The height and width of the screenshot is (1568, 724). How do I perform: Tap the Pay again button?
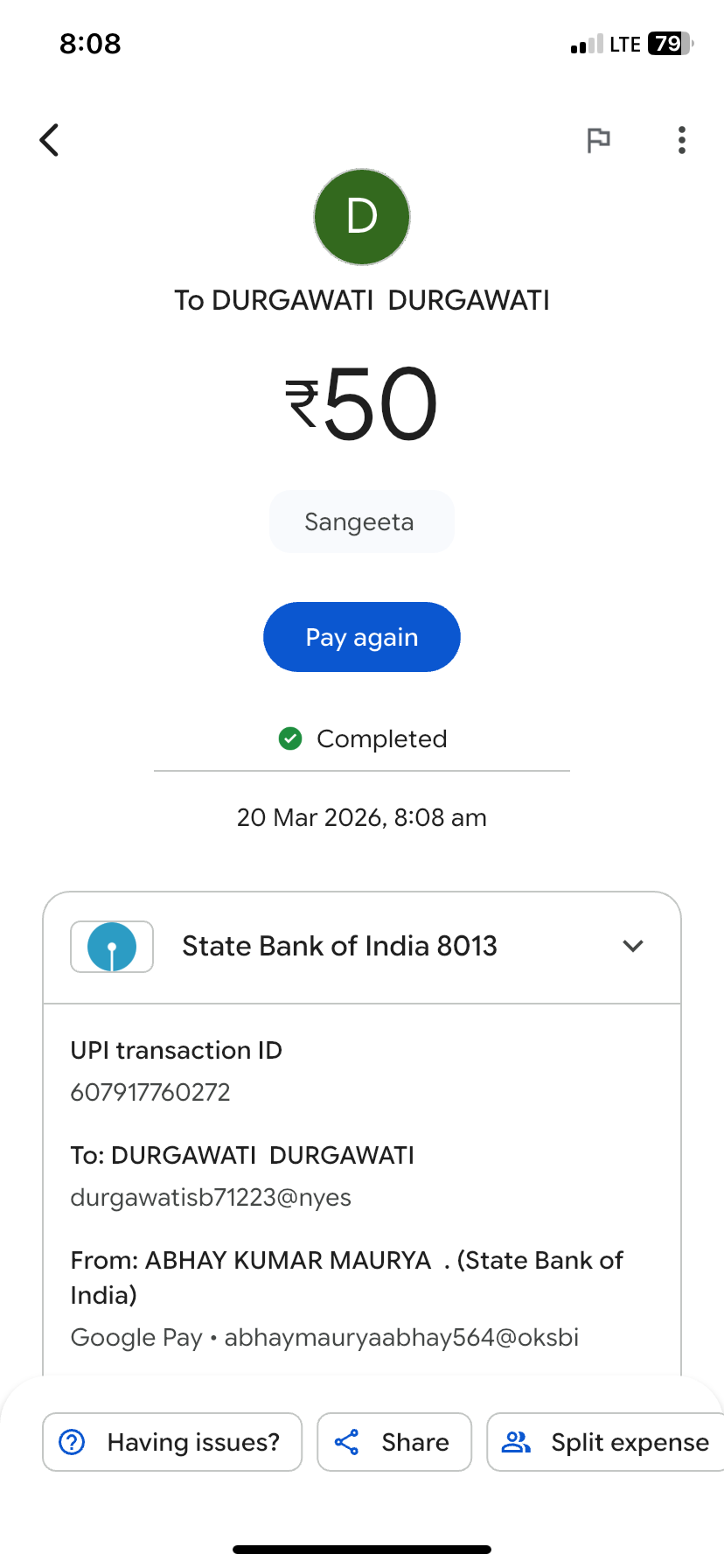[361, 637]
